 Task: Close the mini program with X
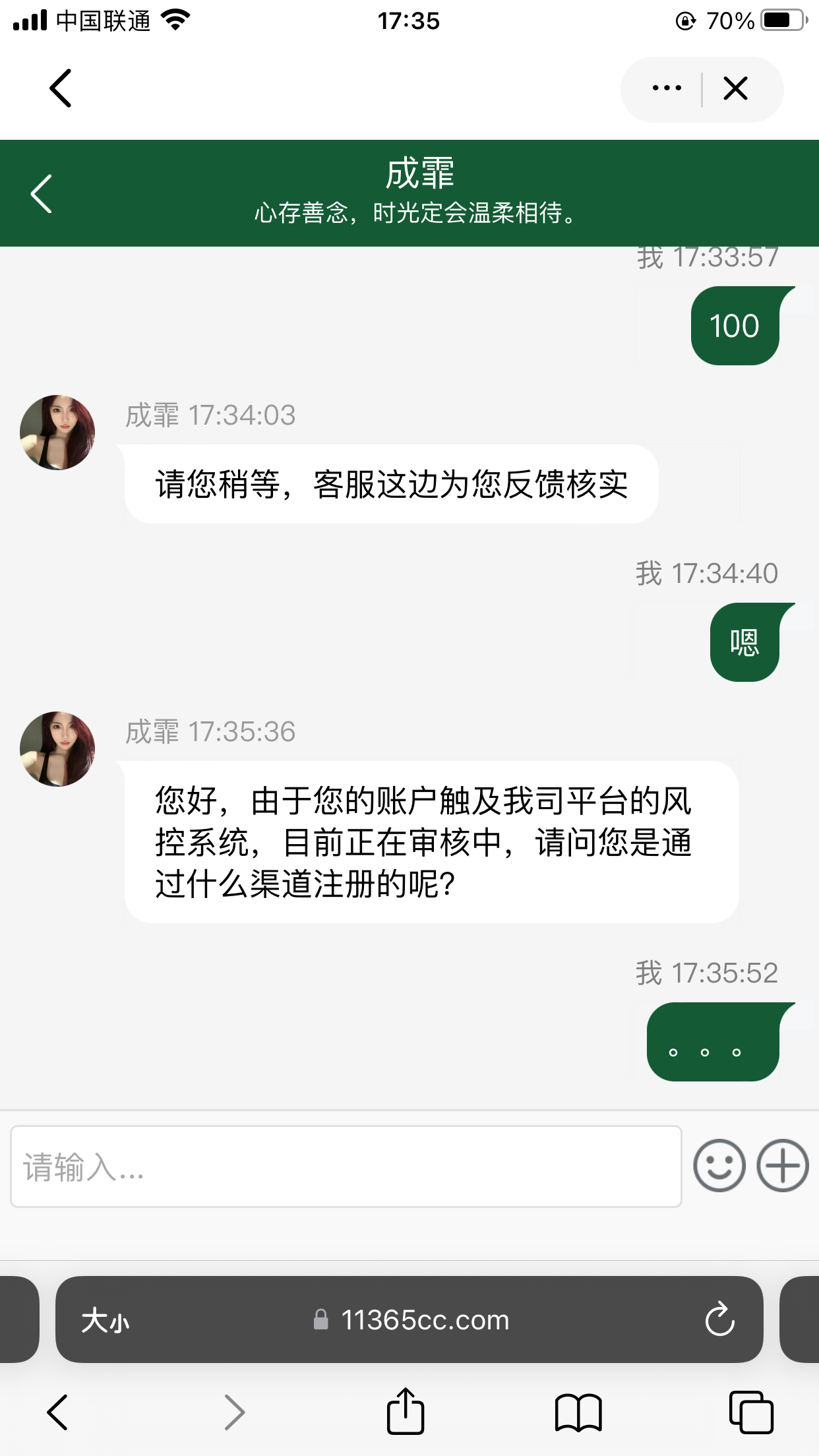pyautogui.click(x=735, y=88)
